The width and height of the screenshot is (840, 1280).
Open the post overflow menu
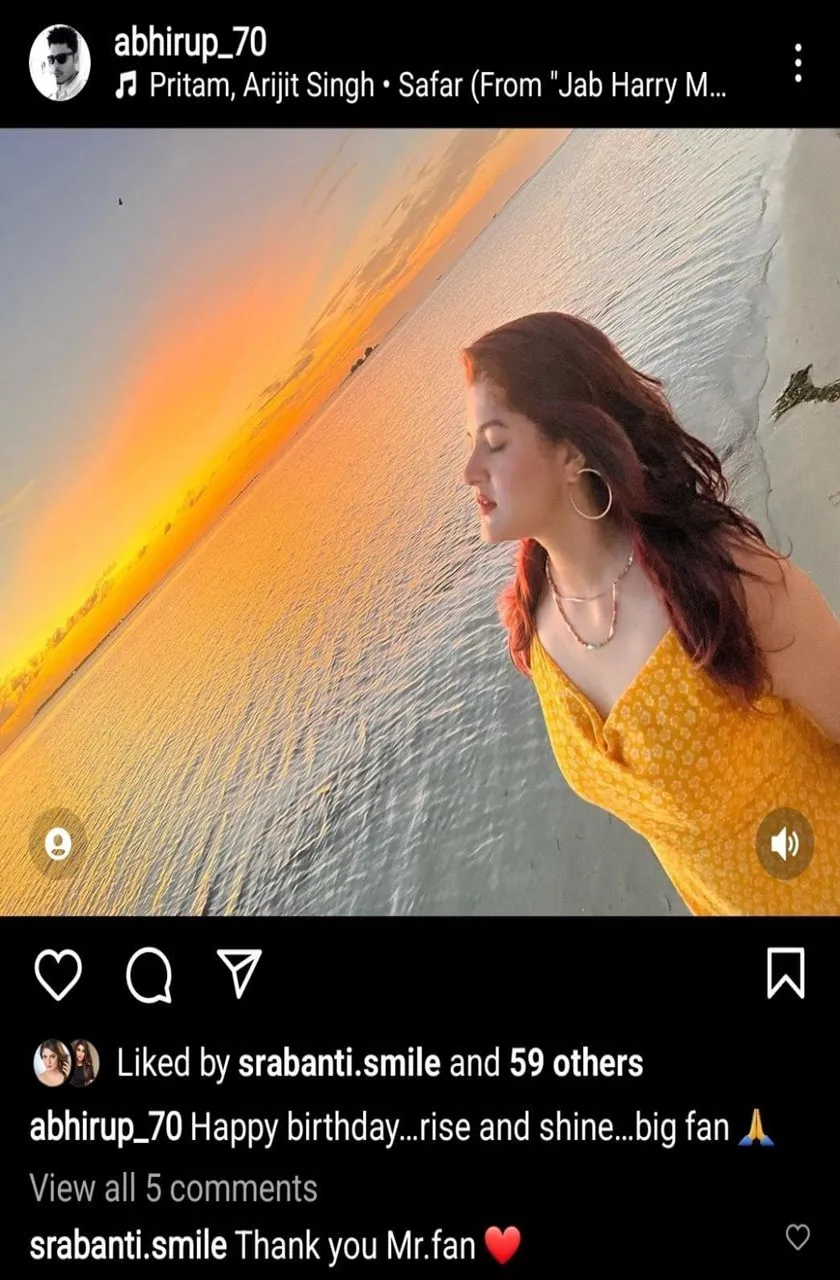point(797,63)
